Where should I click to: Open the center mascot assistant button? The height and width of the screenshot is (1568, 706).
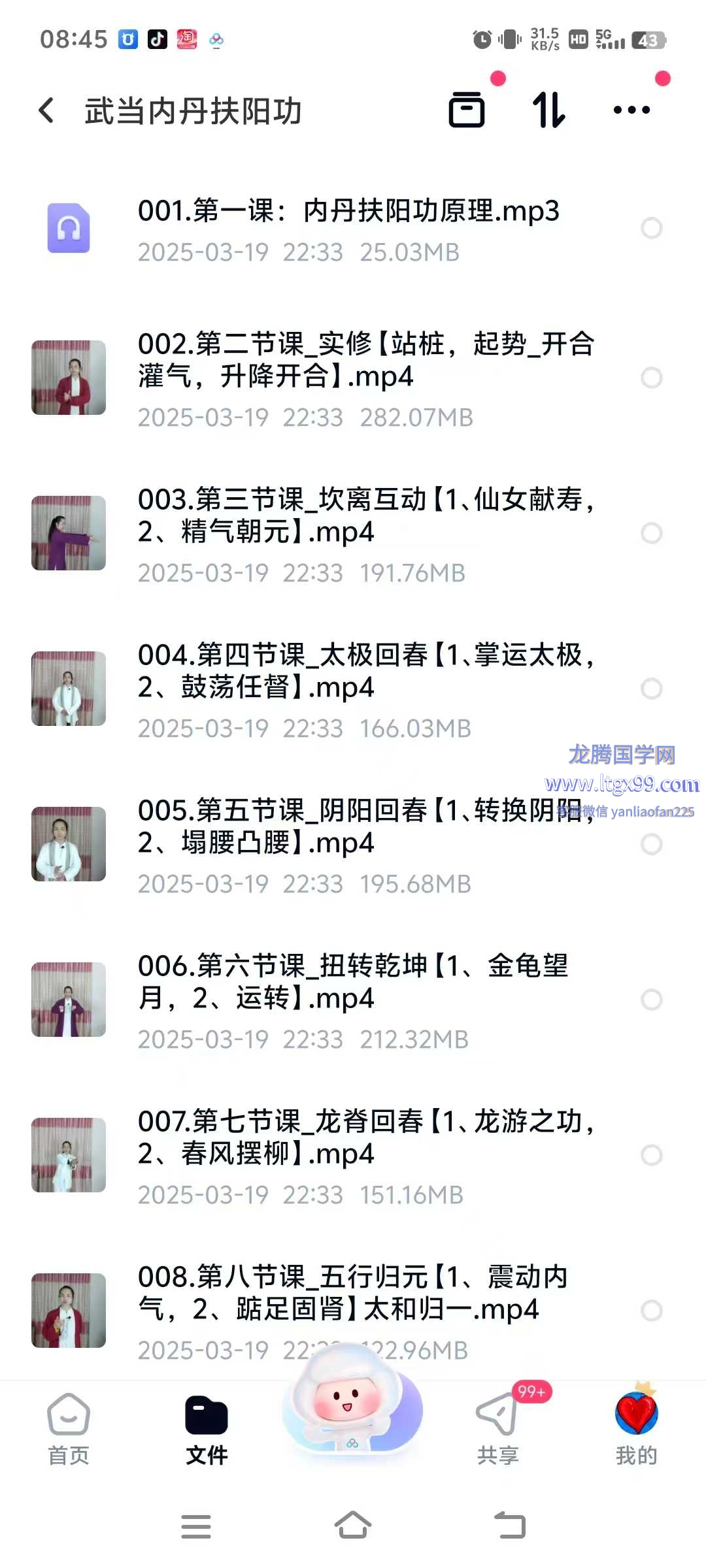click(x=352, y=1405)
